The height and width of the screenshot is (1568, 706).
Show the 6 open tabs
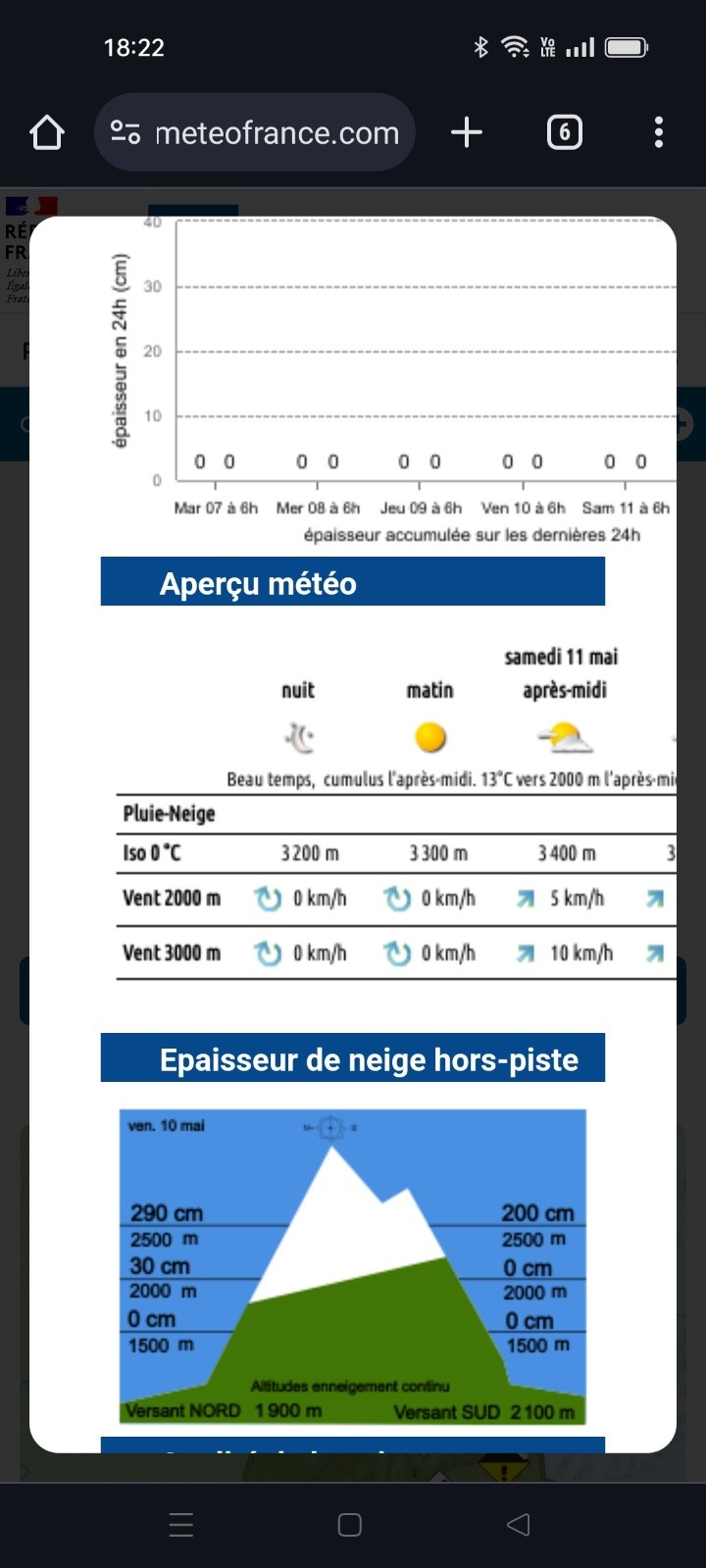click(x=564, y=132)
